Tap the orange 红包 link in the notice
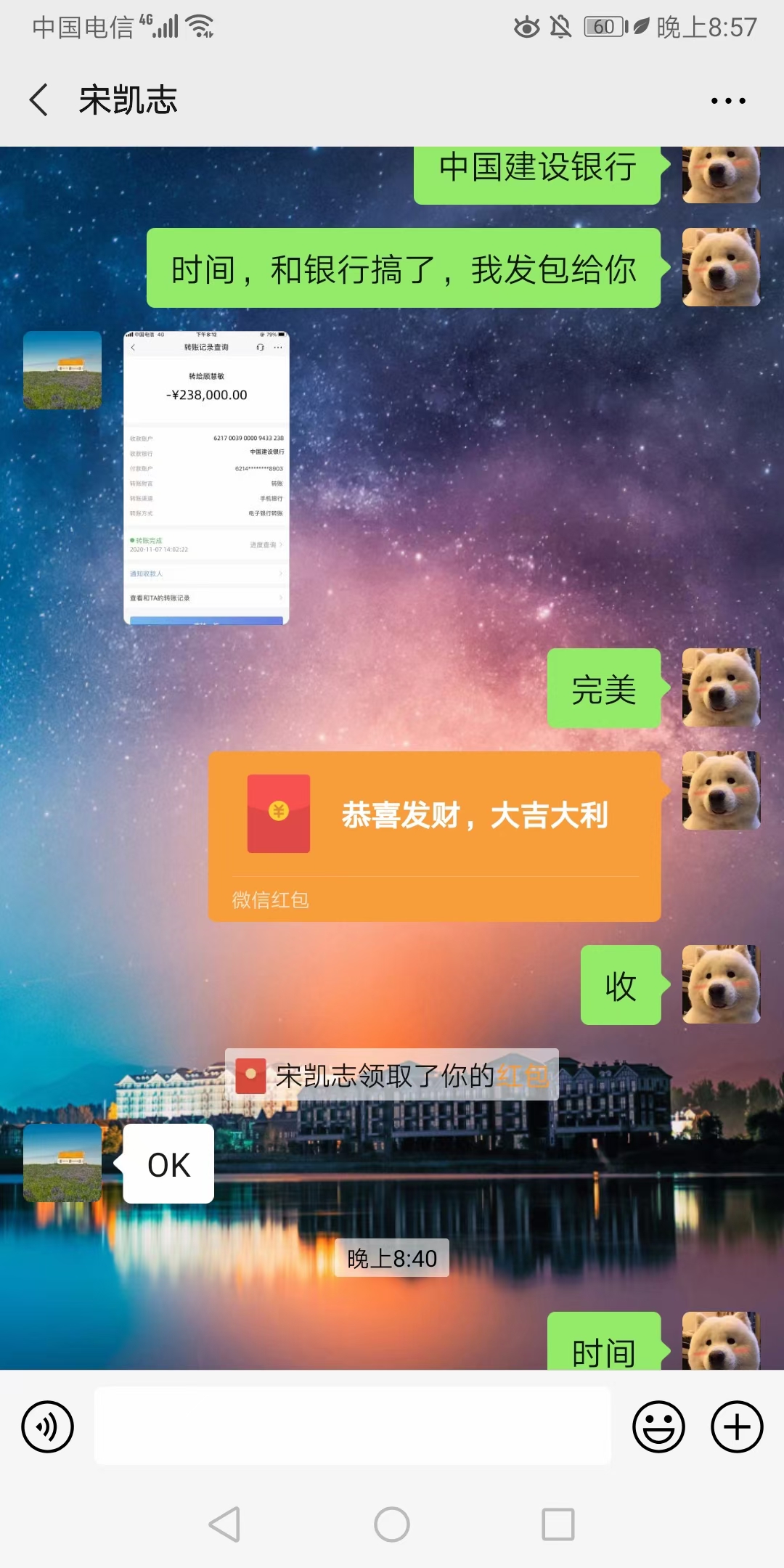 (x=523, y=1076)
